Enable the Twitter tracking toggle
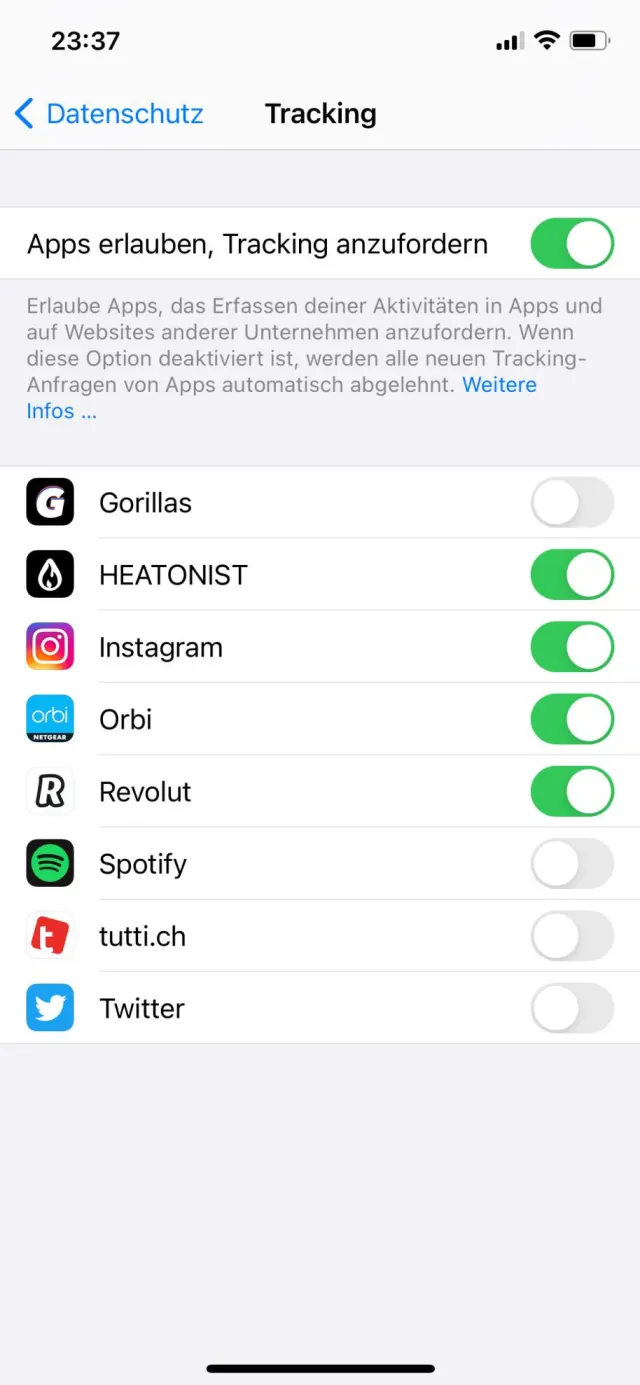Image resolution: width=640 pixels, height=1385 pixels. tap(571, 1008)
